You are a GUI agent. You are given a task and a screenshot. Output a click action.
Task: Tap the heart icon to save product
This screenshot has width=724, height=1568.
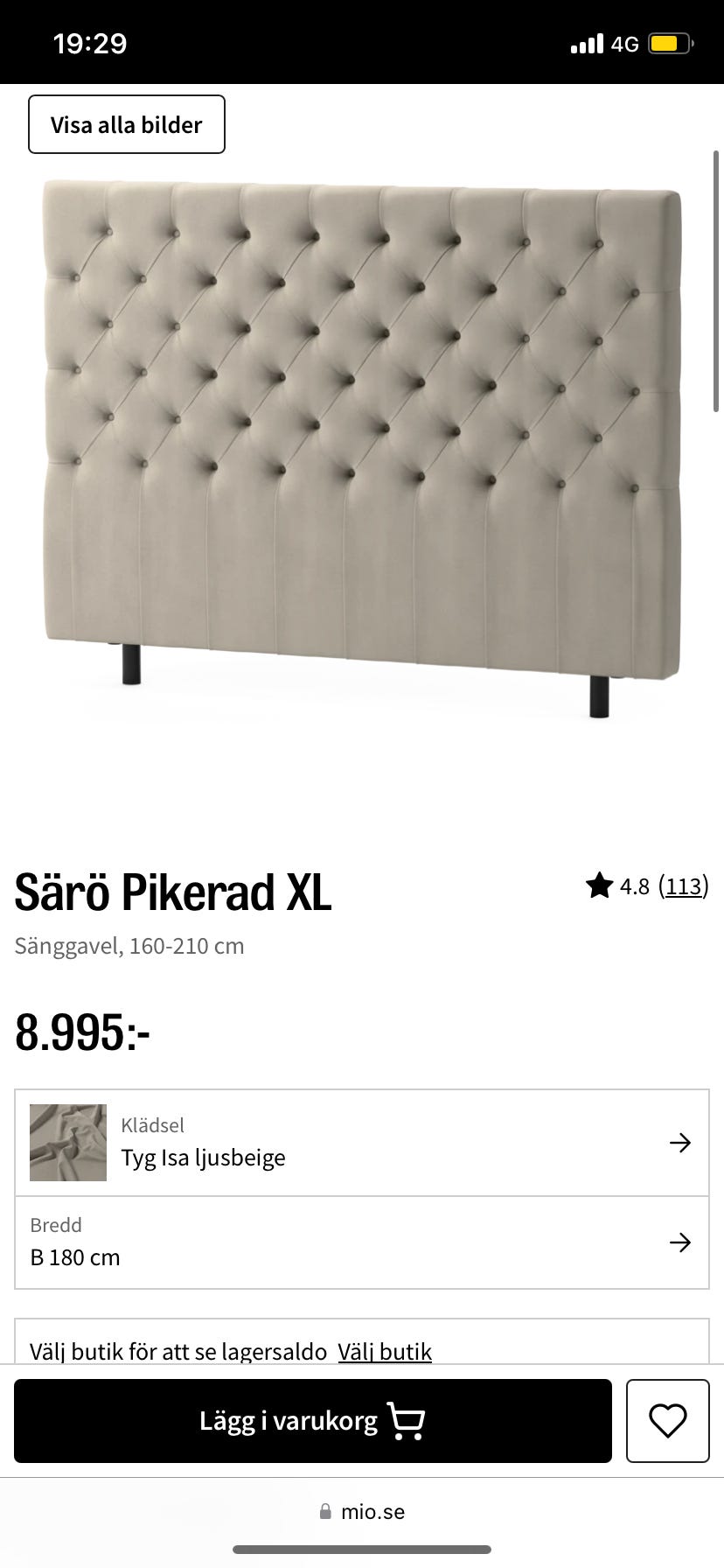[x=667, y=1421]
